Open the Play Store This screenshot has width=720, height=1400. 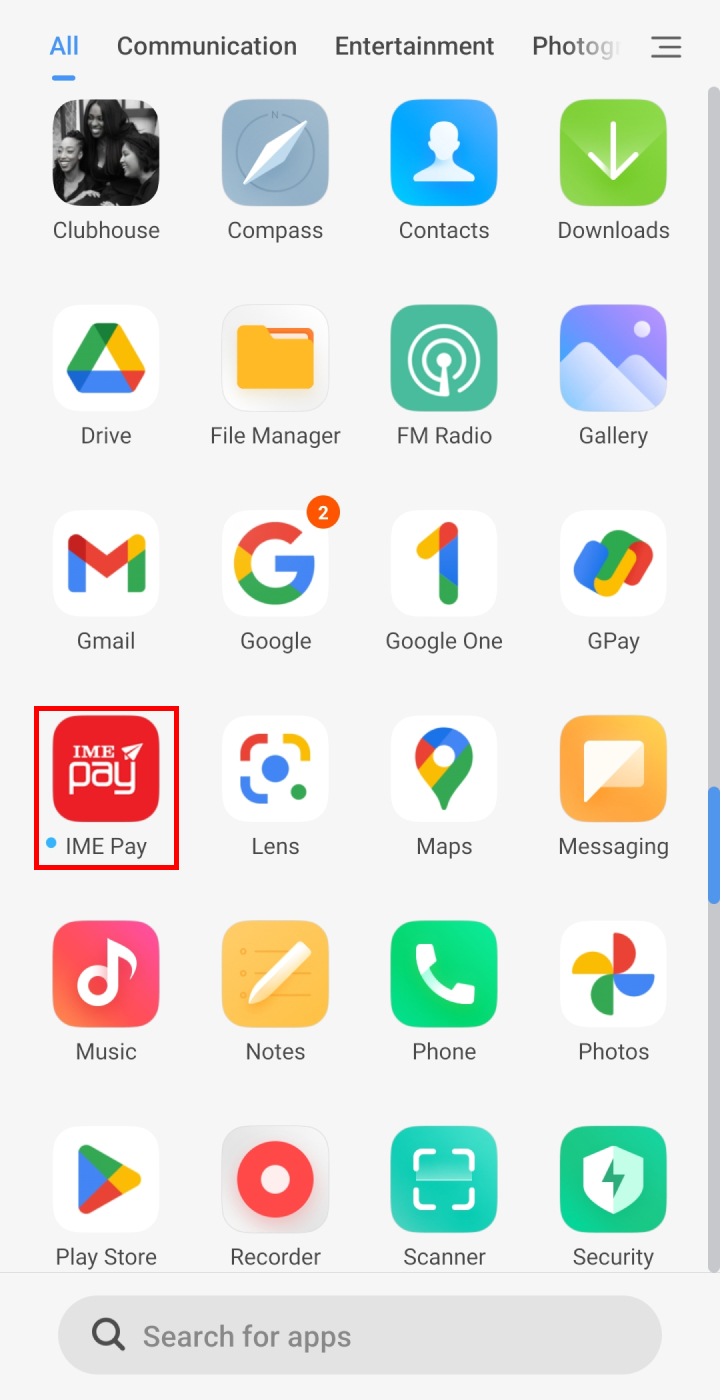(x=106, y=1179)
